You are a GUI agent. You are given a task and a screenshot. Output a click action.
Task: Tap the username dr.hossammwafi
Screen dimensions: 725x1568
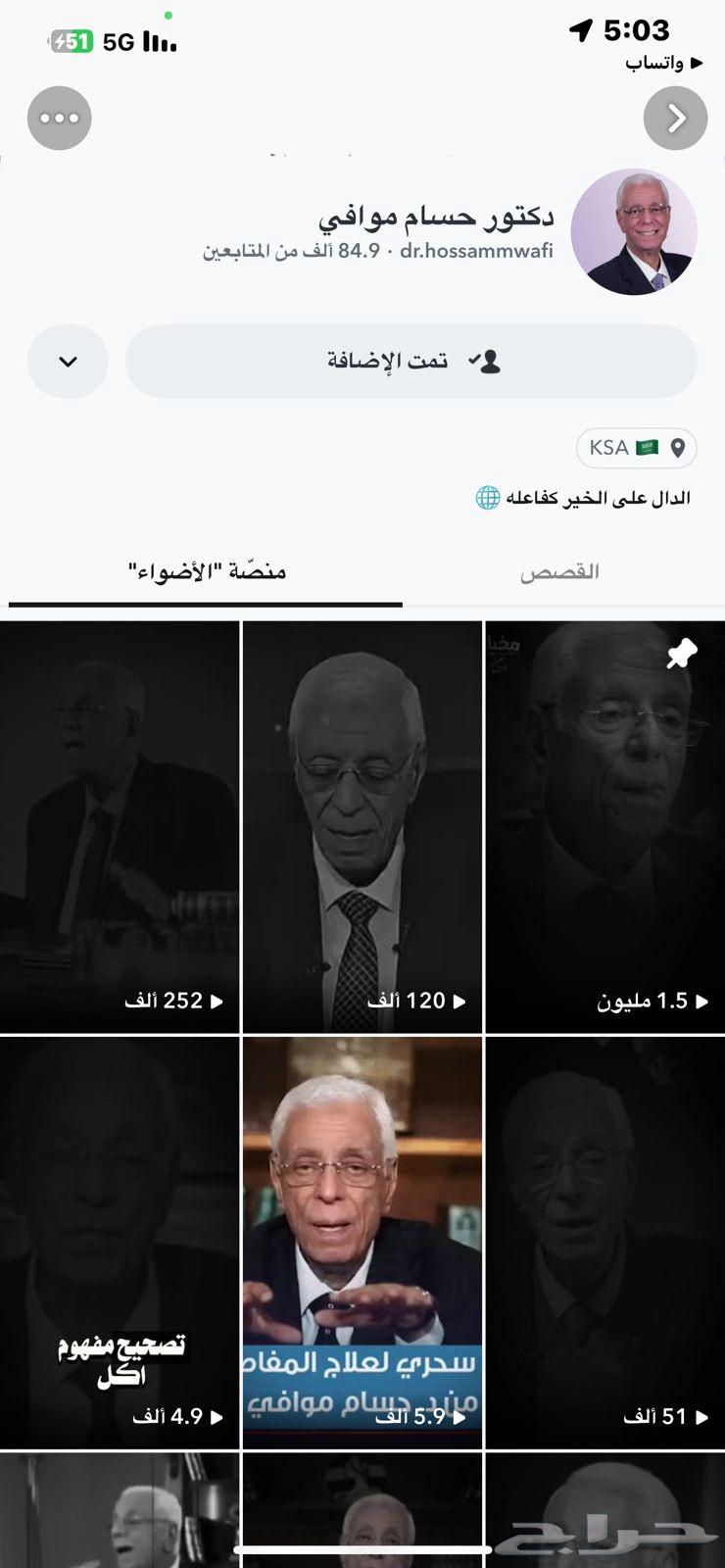click(477, 253)
